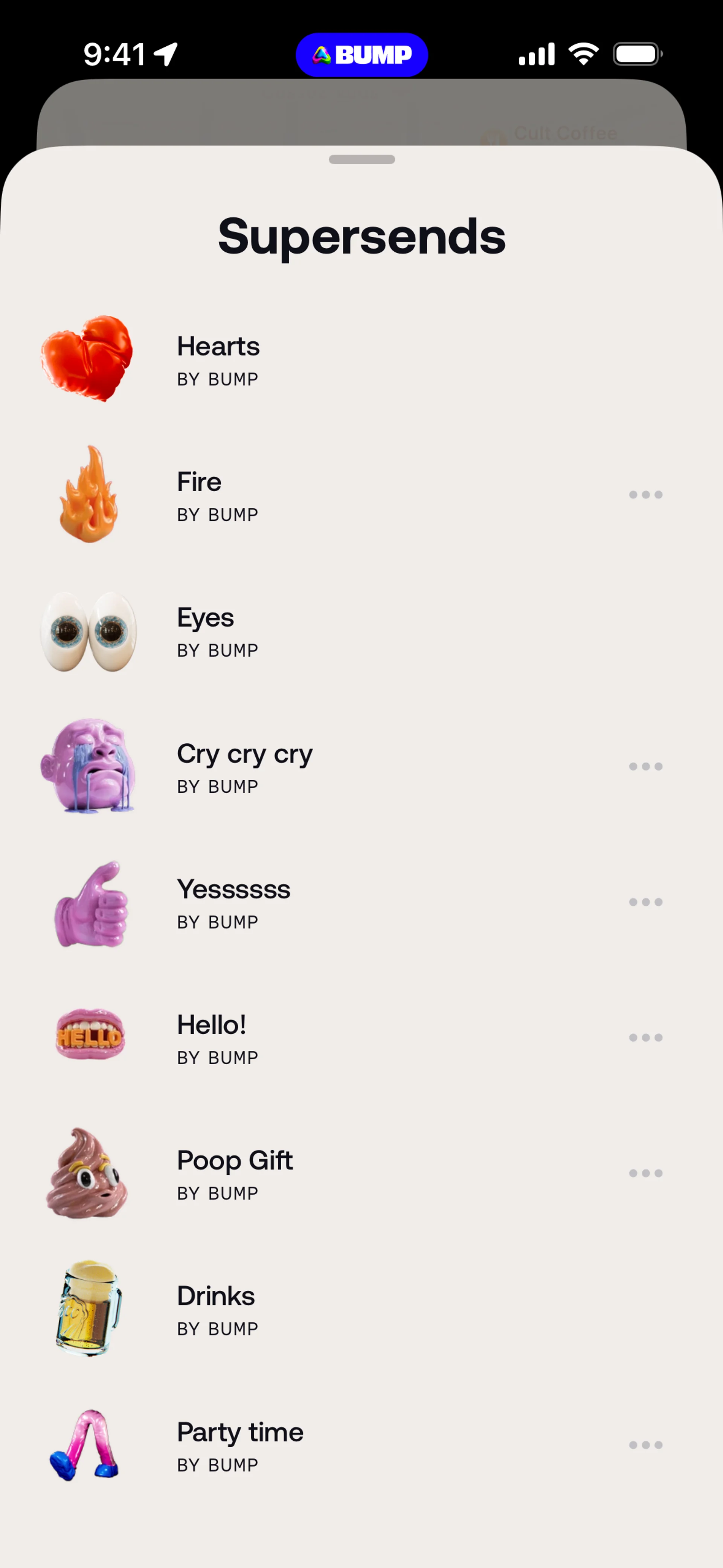This screenshot has height=1568, width=723.
Task: Tap the sheet grabber handle
Action: click(x=361, y=159)
